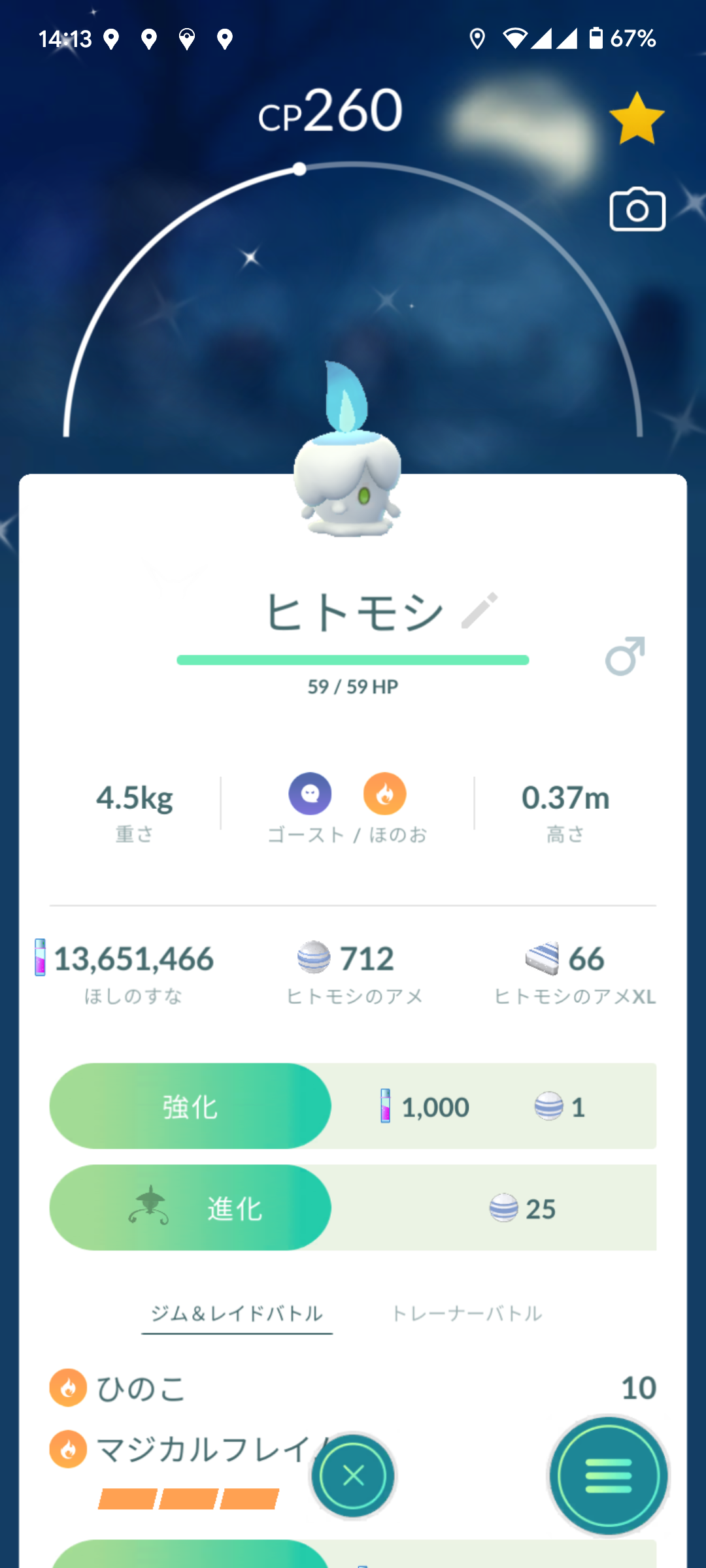Open the round green menu button
Viewport: 706px width, 1568px height.
tap(608, 1475)
